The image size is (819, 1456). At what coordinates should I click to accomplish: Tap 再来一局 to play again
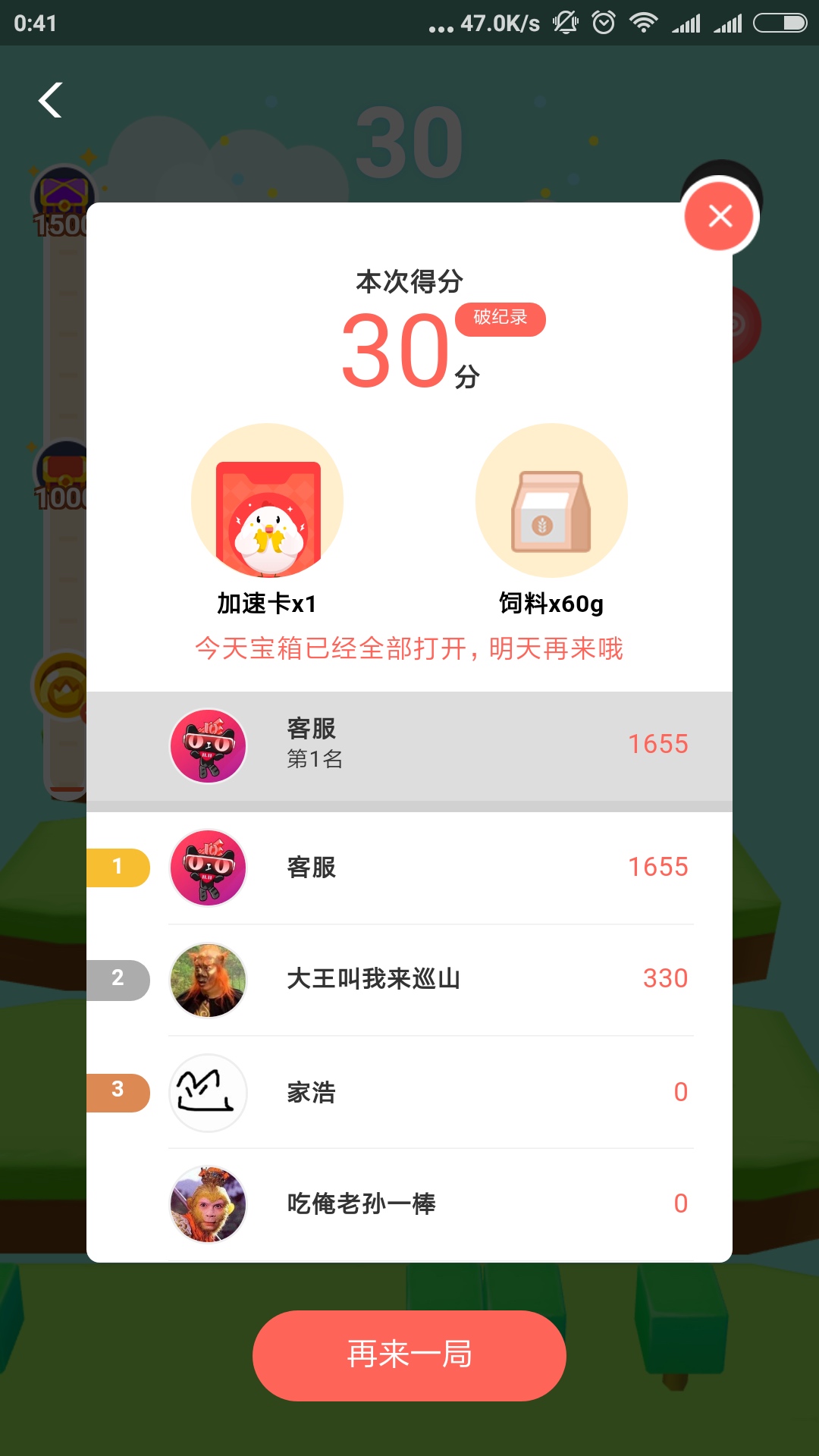tap(409, 1355)
